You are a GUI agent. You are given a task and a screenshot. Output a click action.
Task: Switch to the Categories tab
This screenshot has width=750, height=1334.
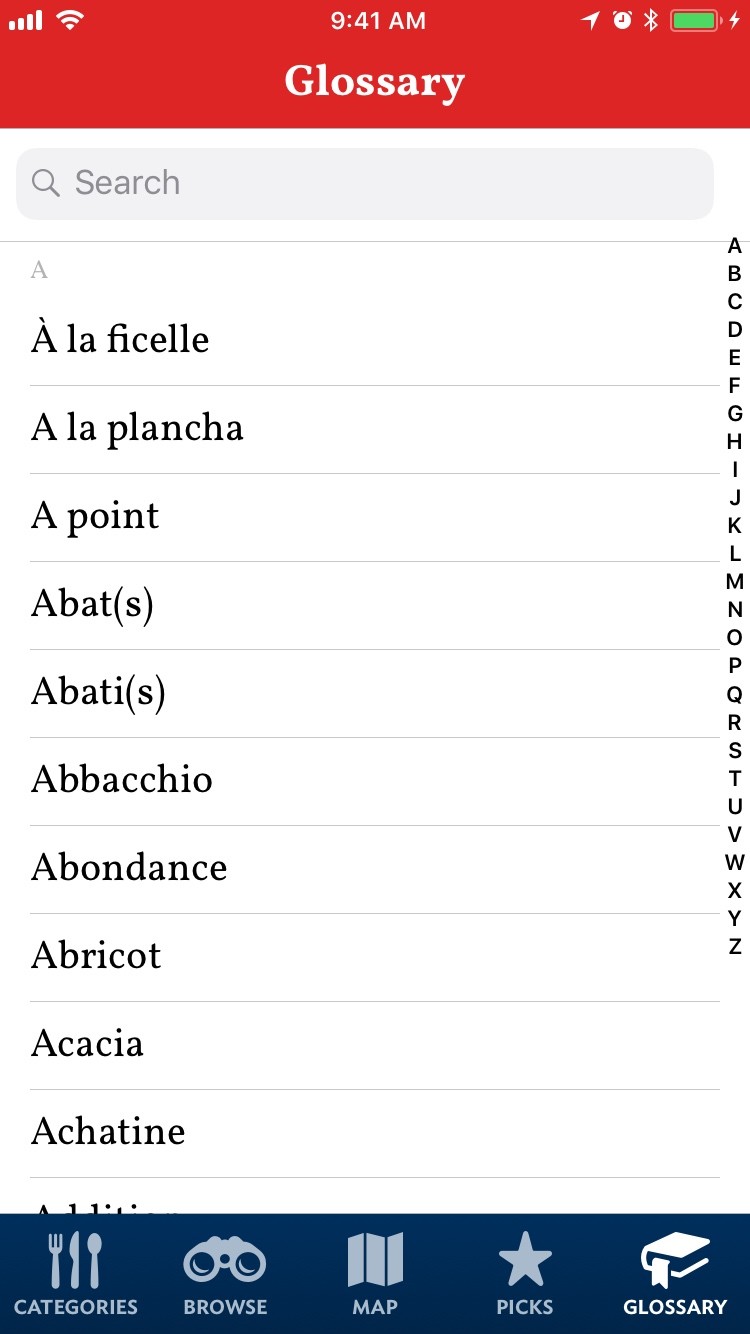point(76,1275)
